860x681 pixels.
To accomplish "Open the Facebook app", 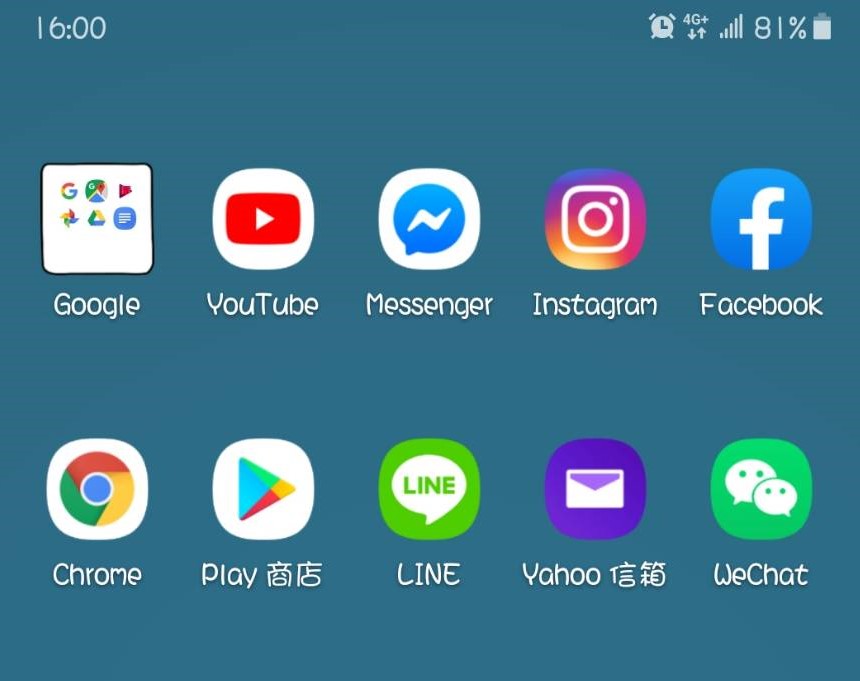I will coord(761,219).
